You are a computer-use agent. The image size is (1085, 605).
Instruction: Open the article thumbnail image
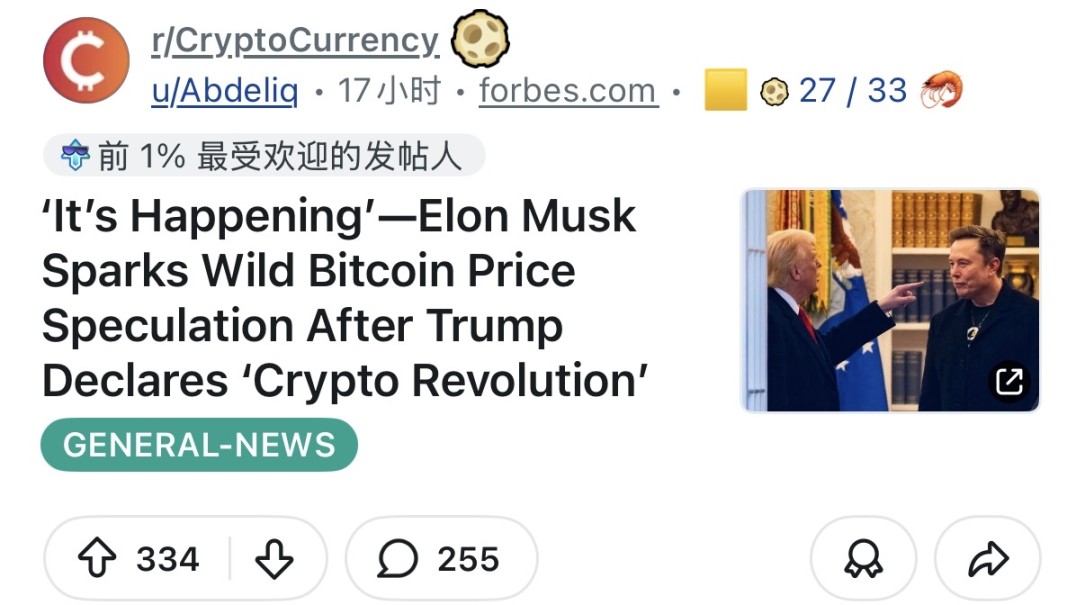889,300
